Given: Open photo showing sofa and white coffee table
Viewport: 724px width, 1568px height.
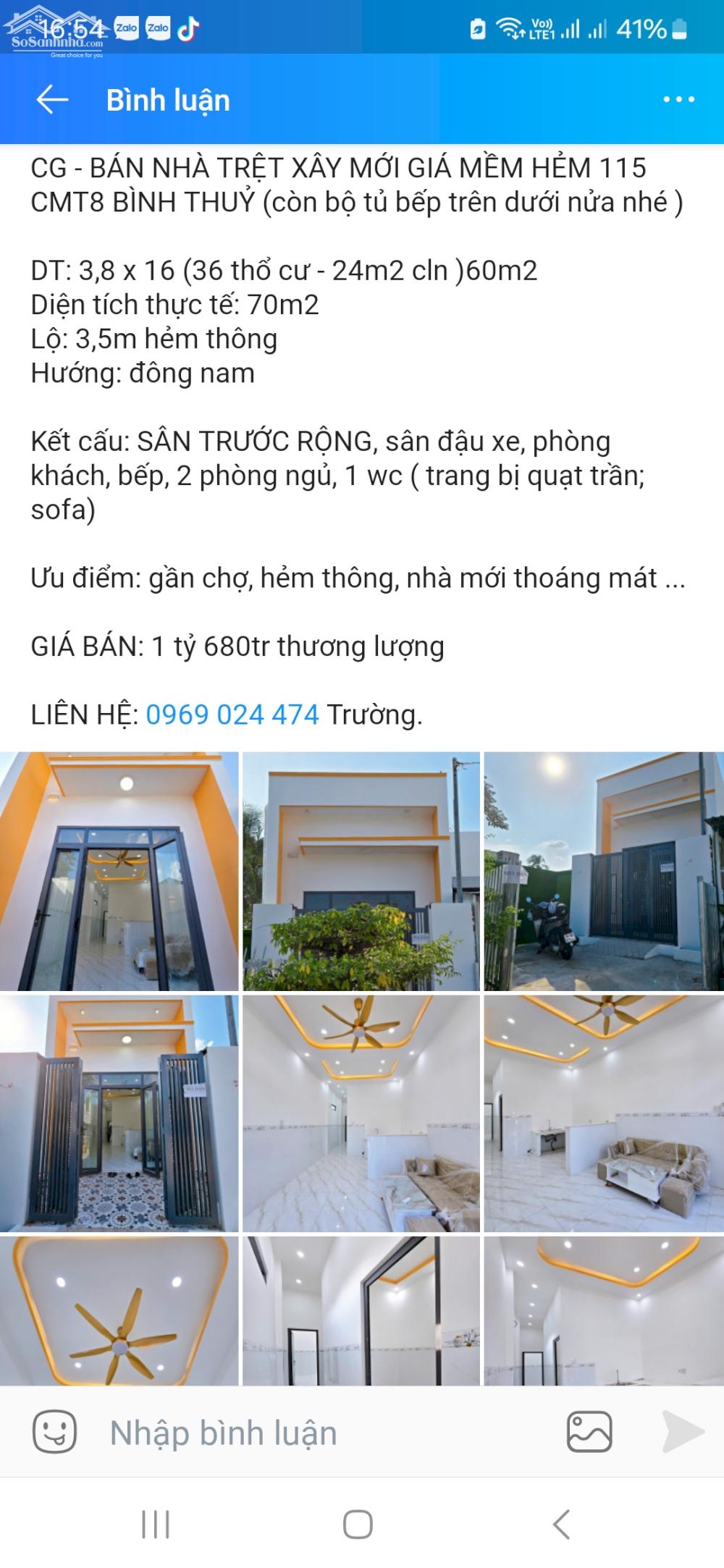Looking at the screenshot, I should [604, 1113].
